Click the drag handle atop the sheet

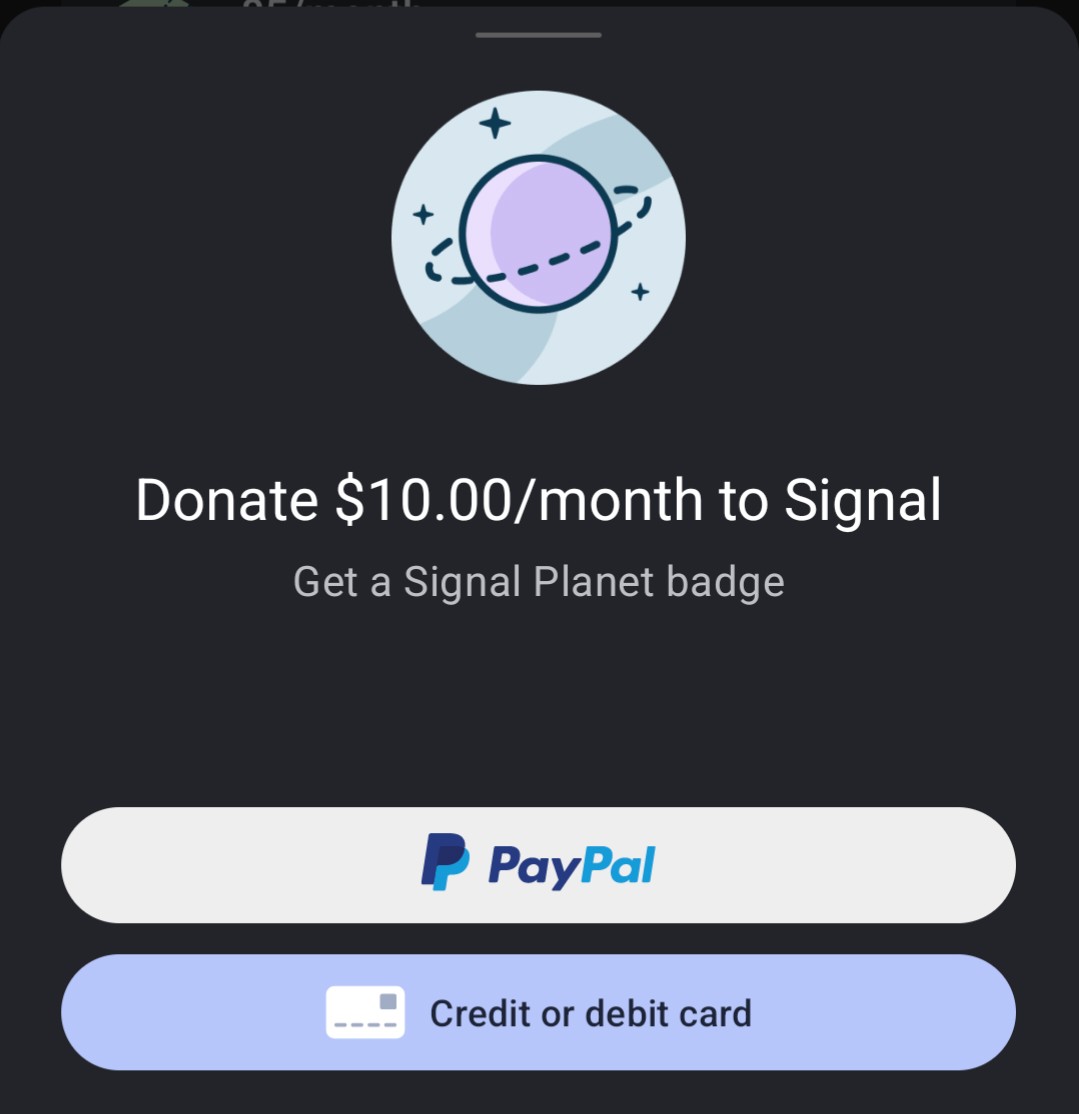[x=538, y=32]
